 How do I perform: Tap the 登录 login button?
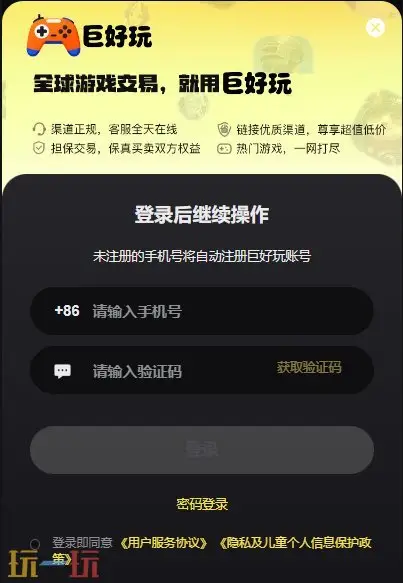point(202,450)
